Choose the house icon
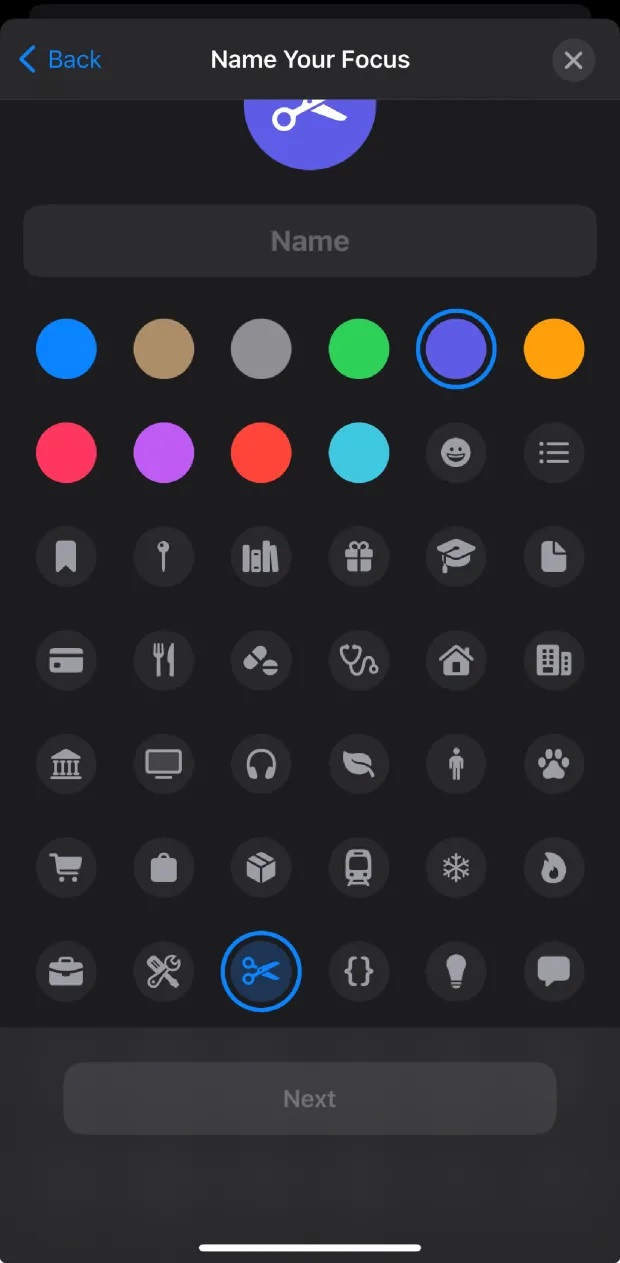 tap(456, 660)
